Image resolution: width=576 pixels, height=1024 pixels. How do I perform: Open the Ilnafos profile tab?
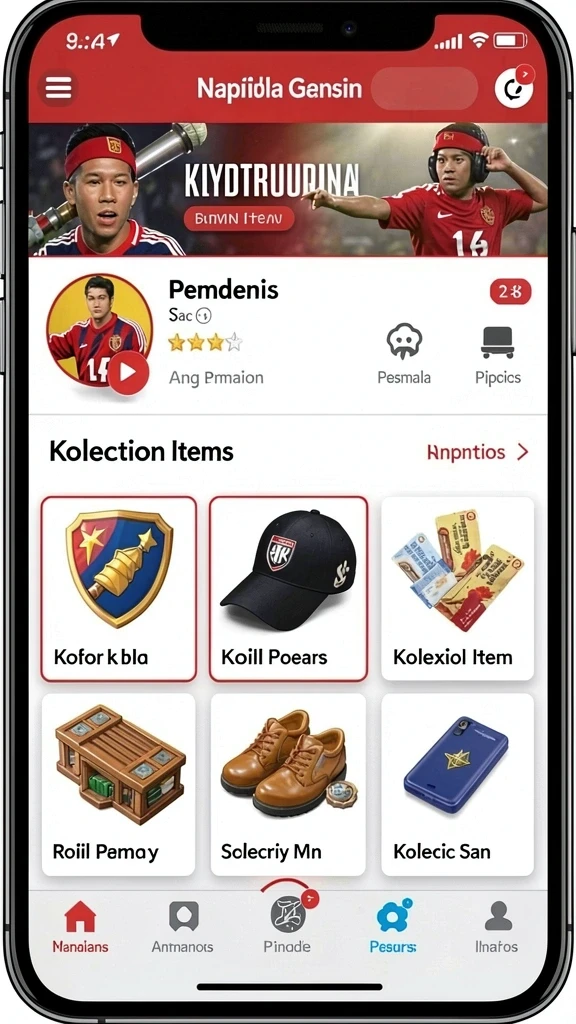pos(498,926)
